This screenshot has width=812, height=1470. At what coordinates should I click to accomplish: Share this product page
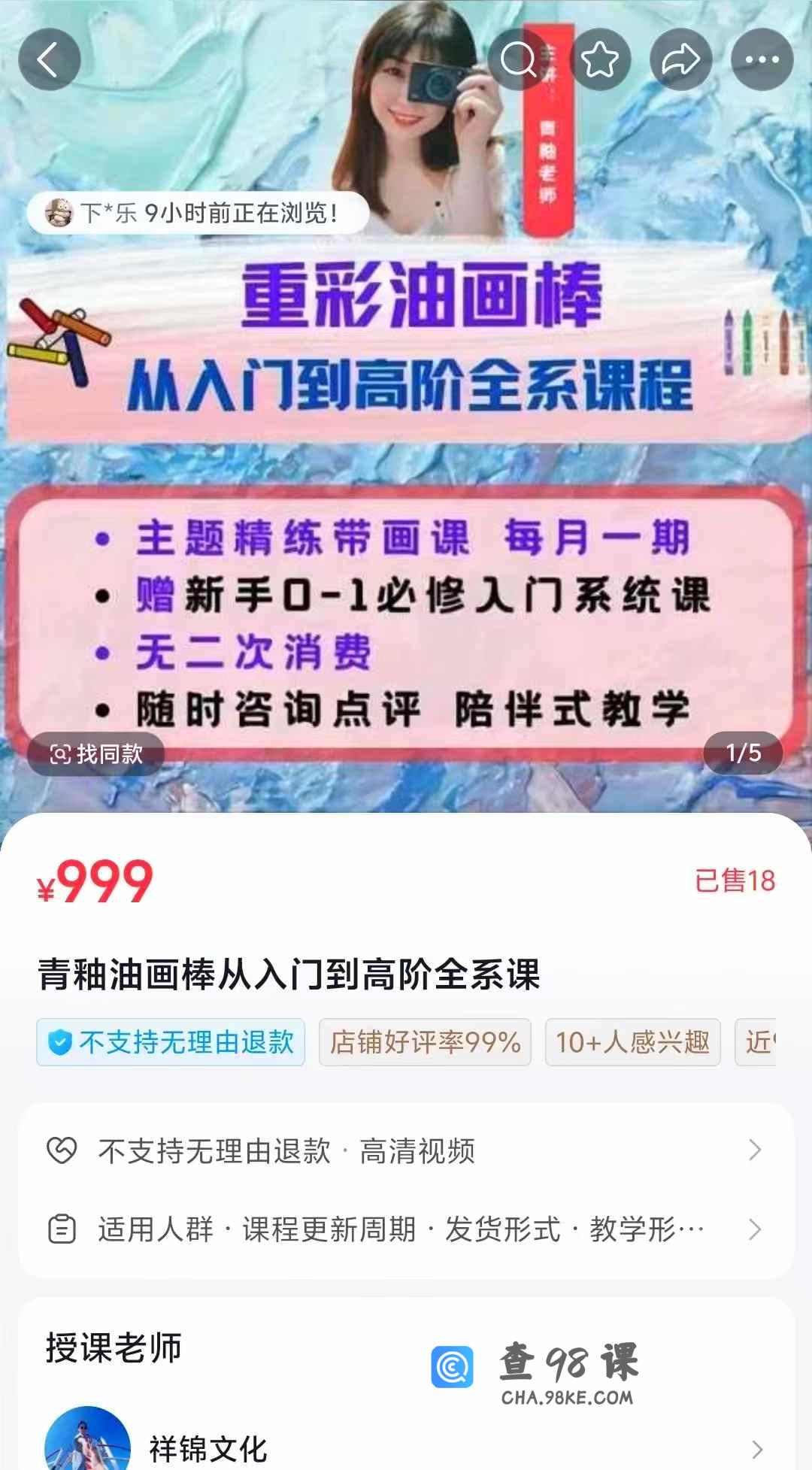(x=680, y=59)
